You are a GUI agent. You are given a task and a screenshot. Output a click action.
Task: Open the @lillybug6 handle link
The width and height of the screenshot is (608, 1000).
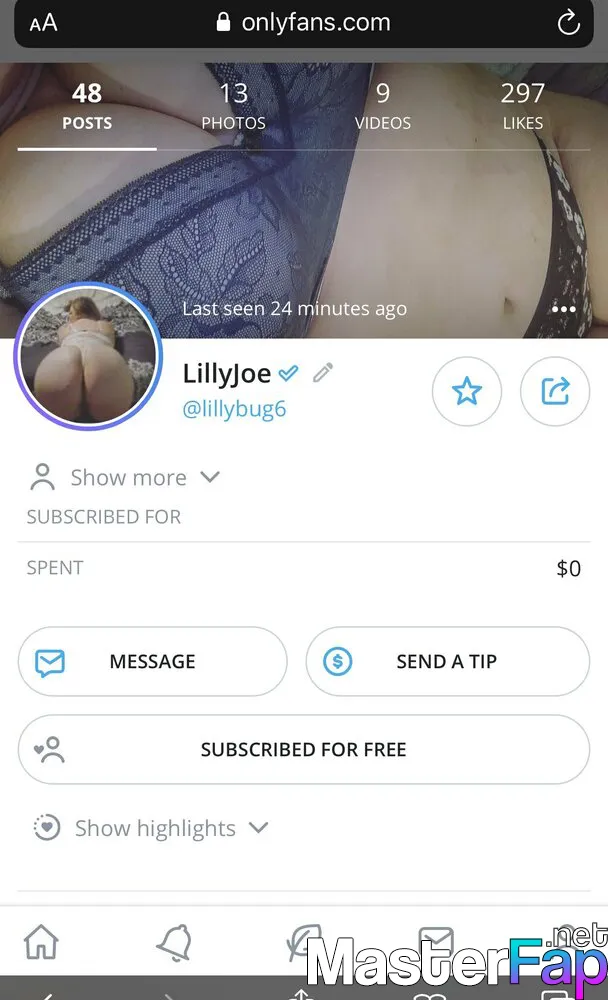pos(234,408)
